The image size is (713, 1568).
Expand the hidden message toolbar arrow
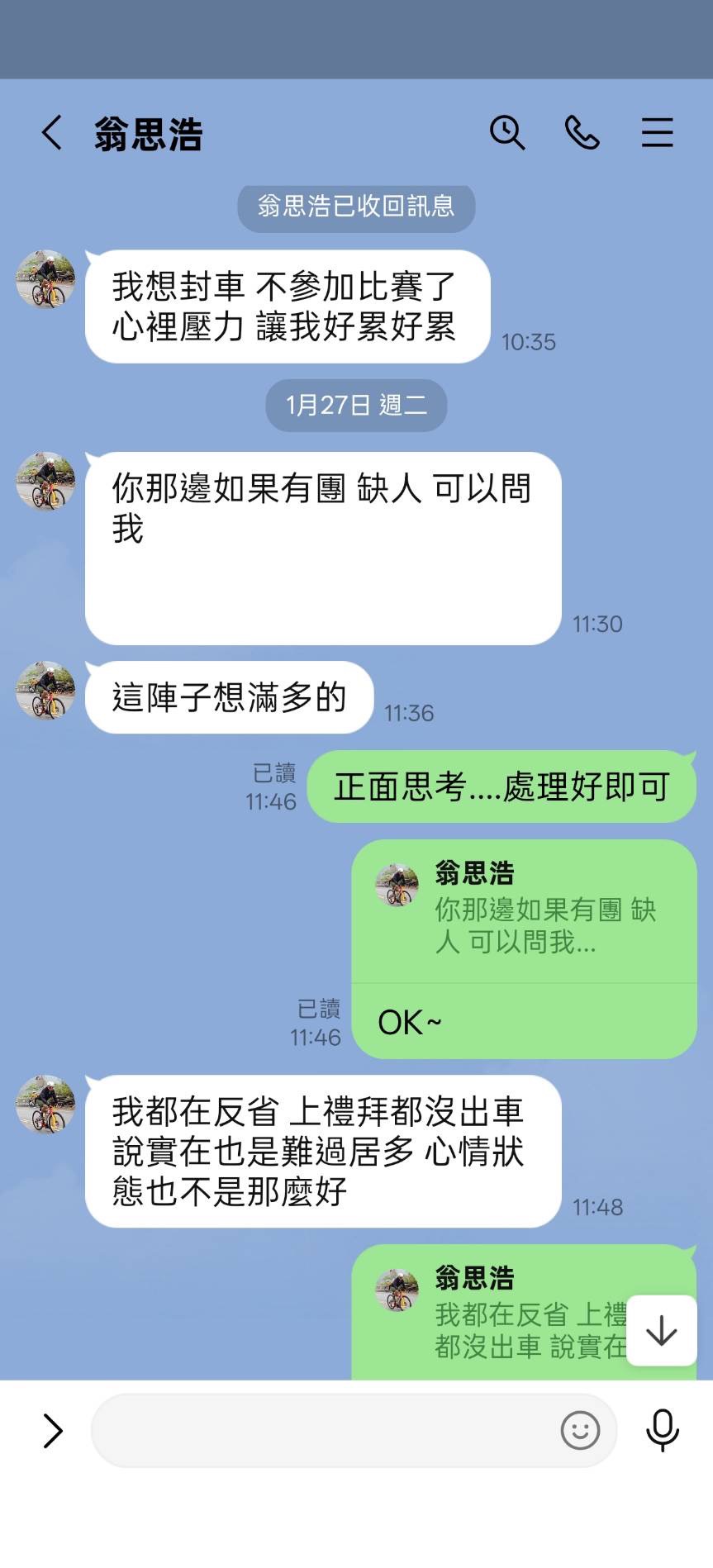[x=52, y=1431]
